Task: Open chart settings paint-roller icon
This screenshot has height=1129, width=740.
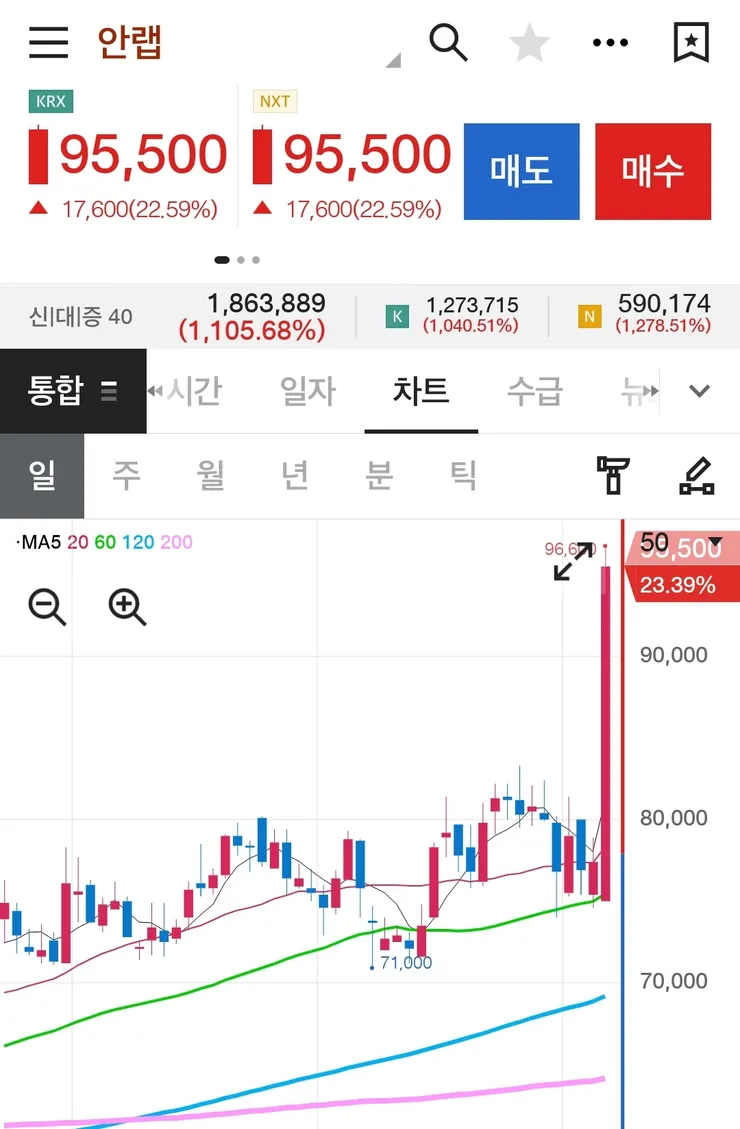Action: [x=612, y=476]
